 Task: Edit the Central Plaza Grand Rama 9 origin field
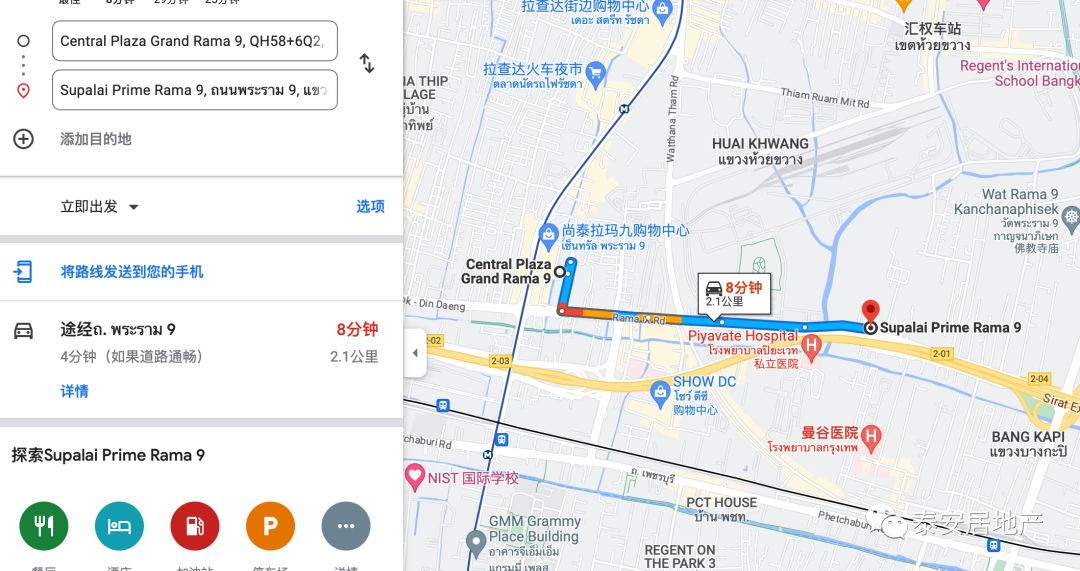click(x=195, y=41)
